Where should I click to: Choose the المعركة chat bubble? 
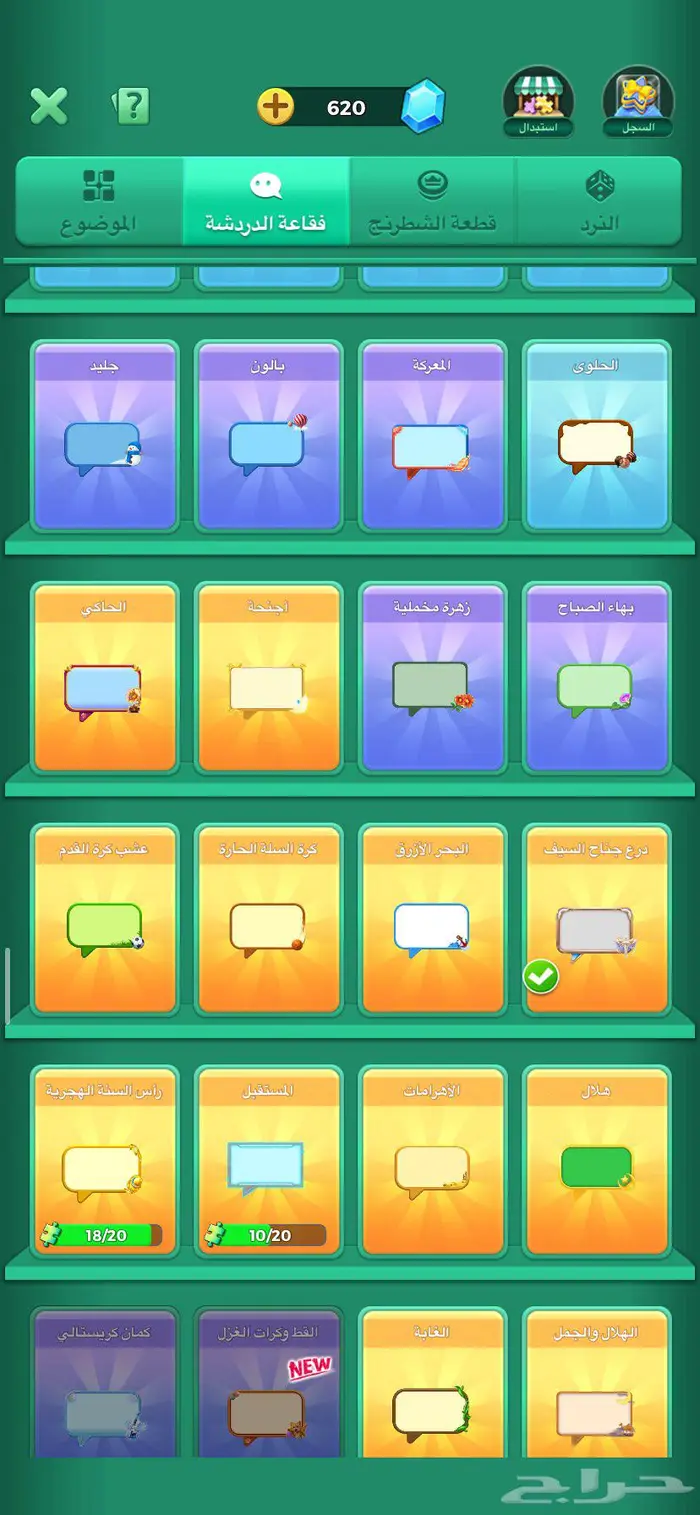432,435
